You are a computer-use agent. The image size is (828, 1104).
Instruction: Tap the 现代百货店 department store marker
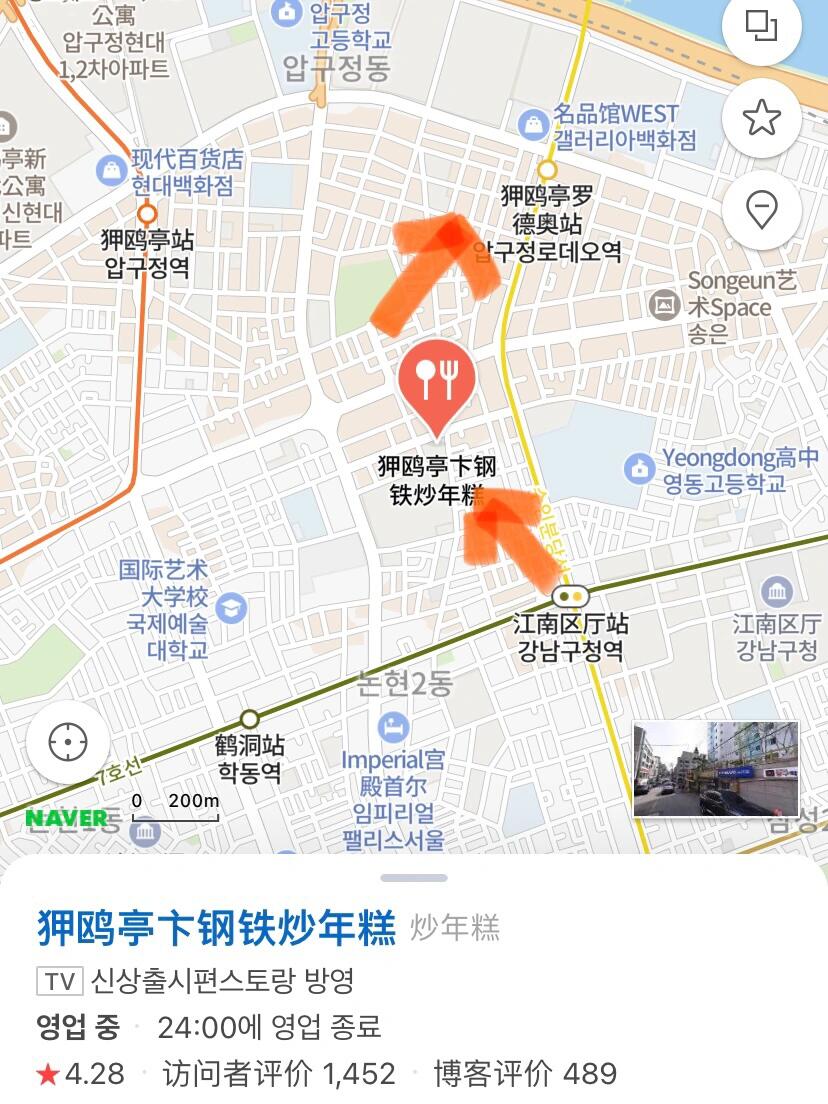(x=111, y=170)
